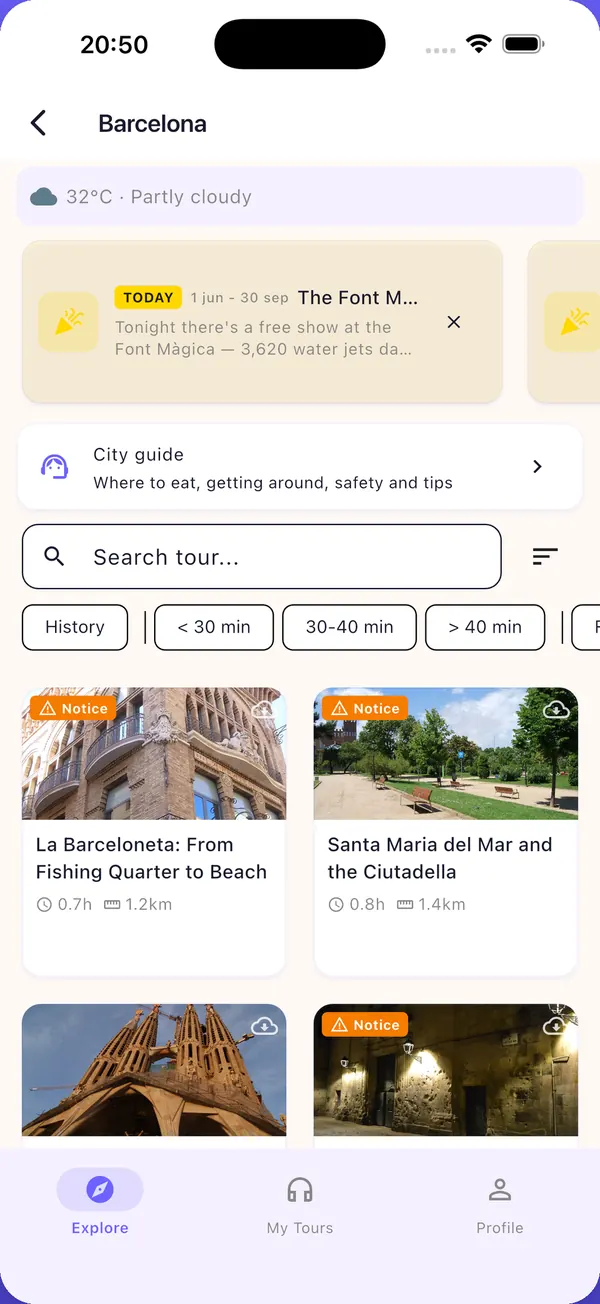Switch to the My Tours tab
600x1304 pixels.
pos(300,1204)
